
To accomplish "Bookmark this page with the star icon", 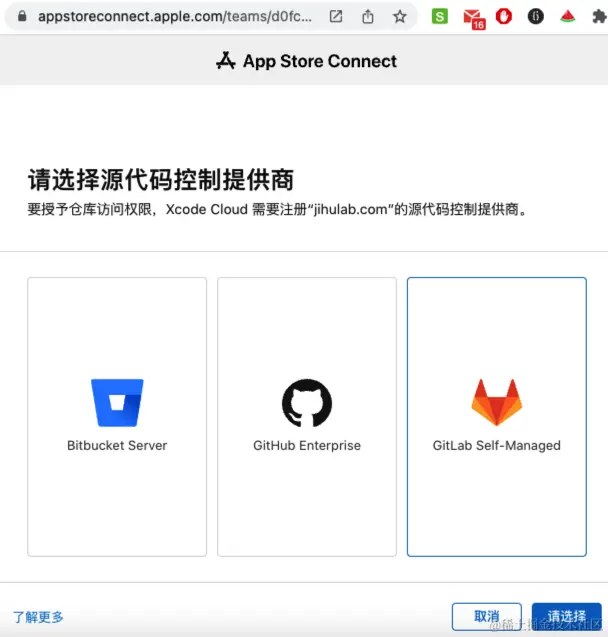I will click(399, 16).
